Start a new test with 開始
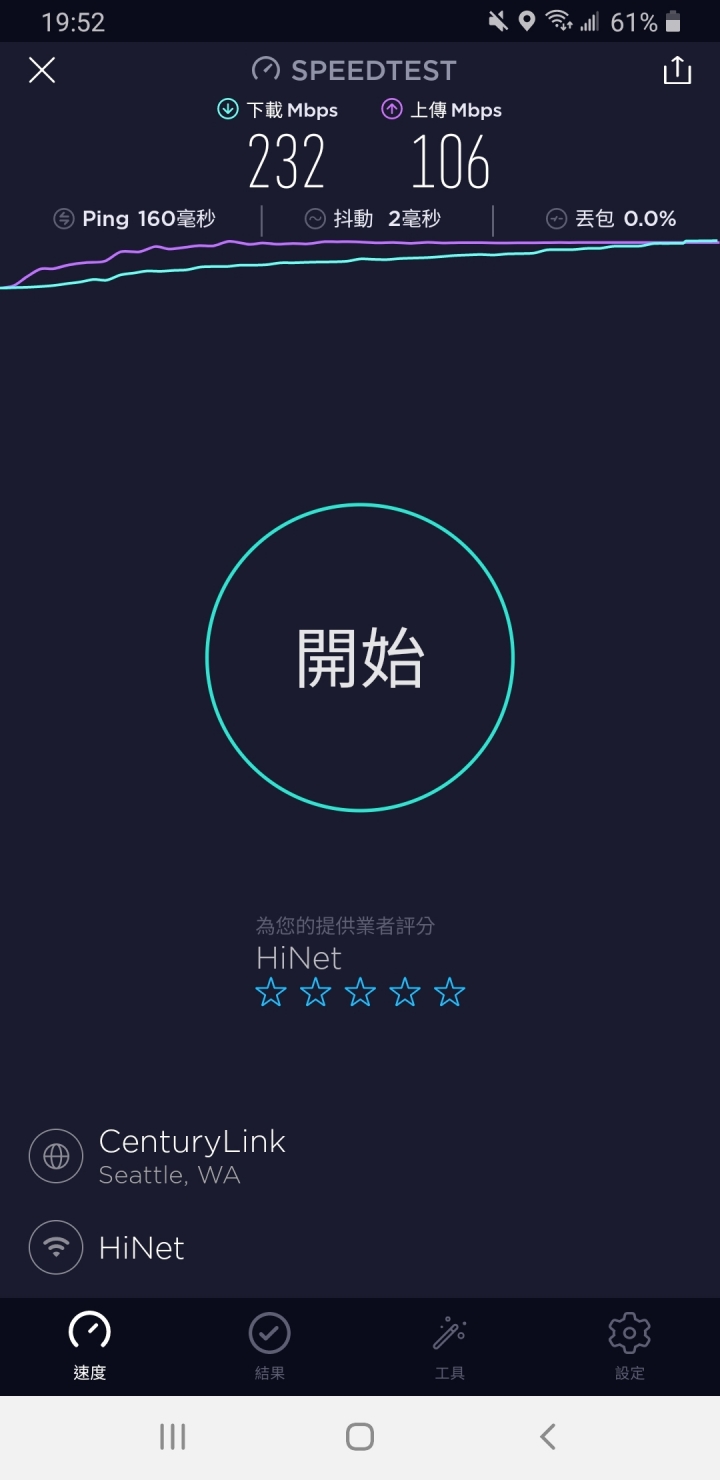 coord(360,657)
